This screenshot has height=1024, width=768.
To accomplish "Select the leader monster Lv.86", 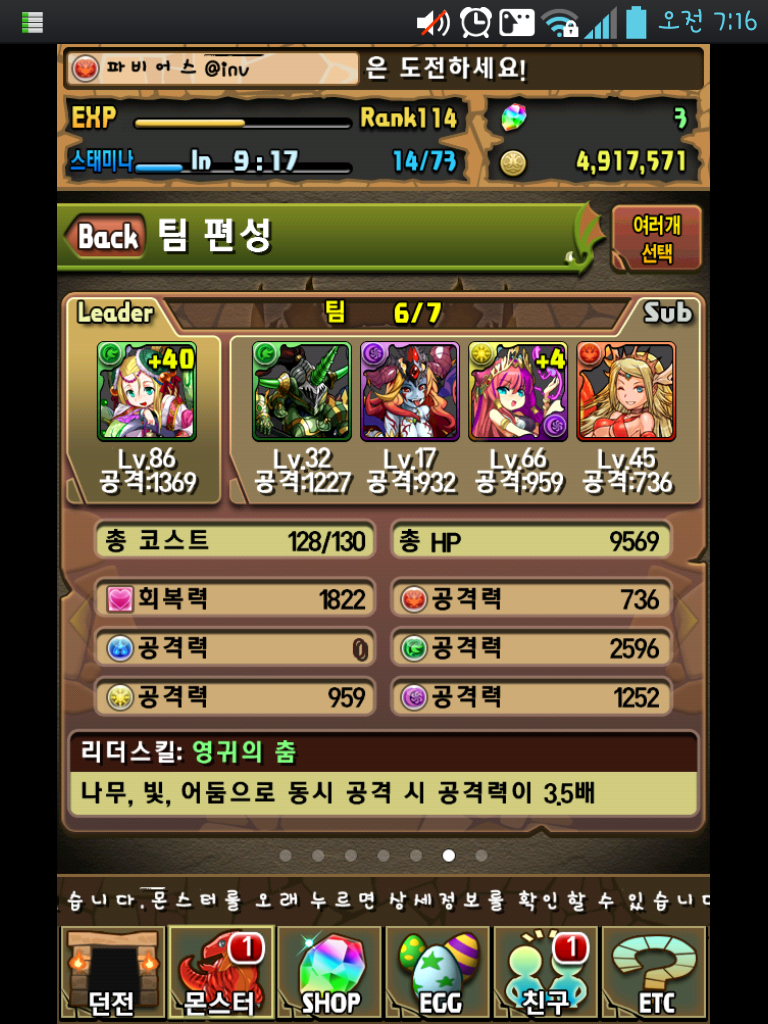I will [146, 391].
